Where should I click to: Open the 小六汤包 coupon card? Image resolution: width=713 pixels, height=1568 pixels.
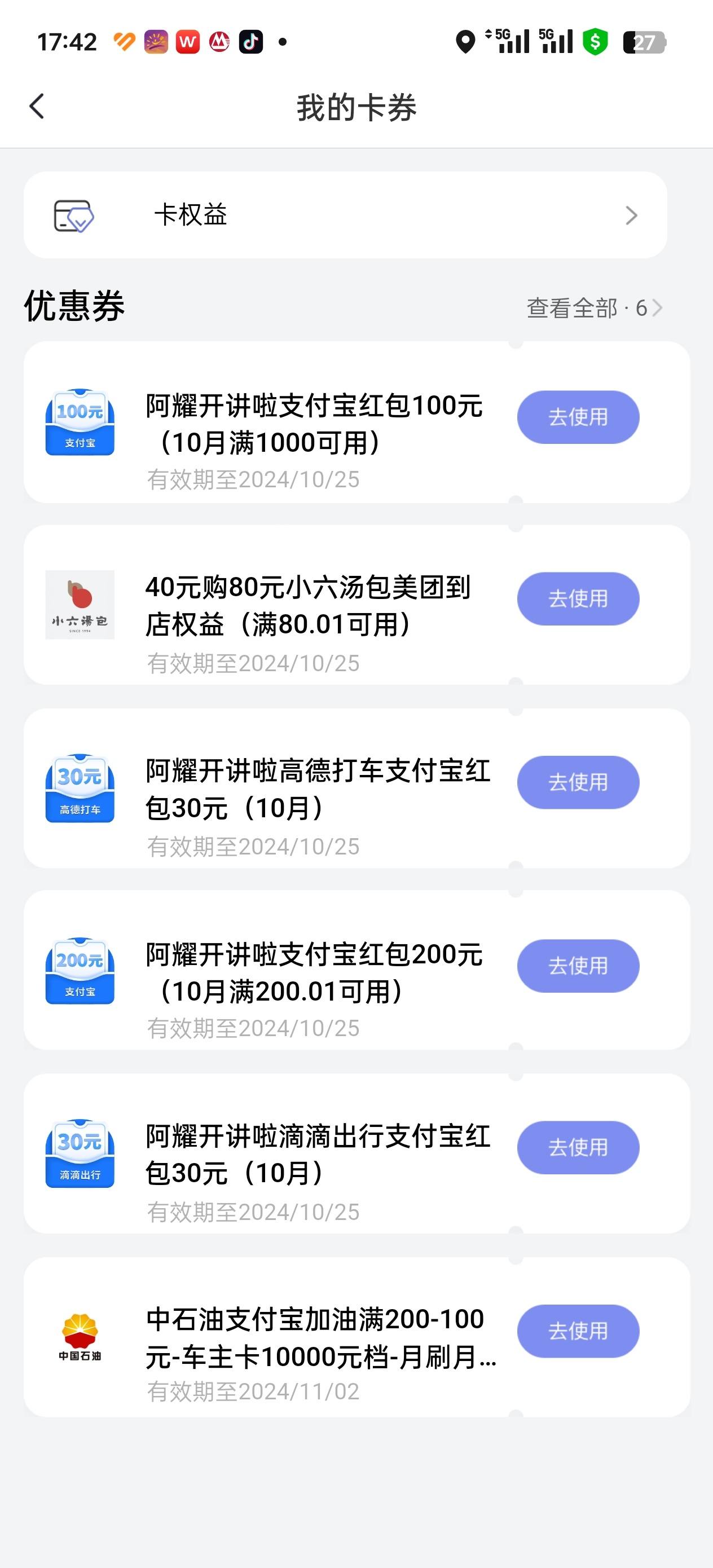click(268, 605)
